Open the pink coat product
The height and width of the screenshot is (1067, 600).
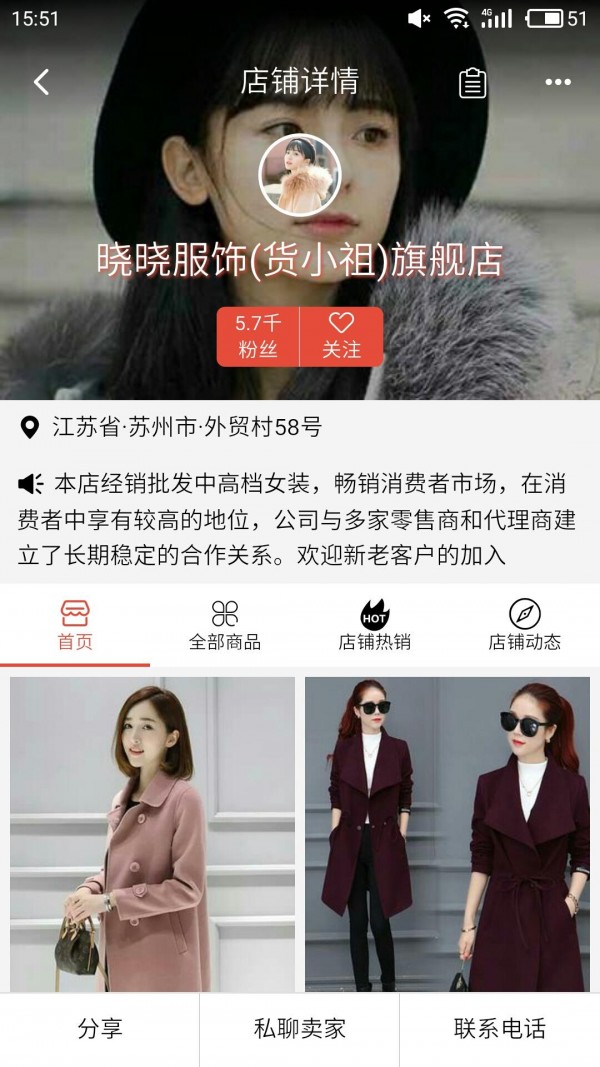pyautogui.click(x=152, y=834)
